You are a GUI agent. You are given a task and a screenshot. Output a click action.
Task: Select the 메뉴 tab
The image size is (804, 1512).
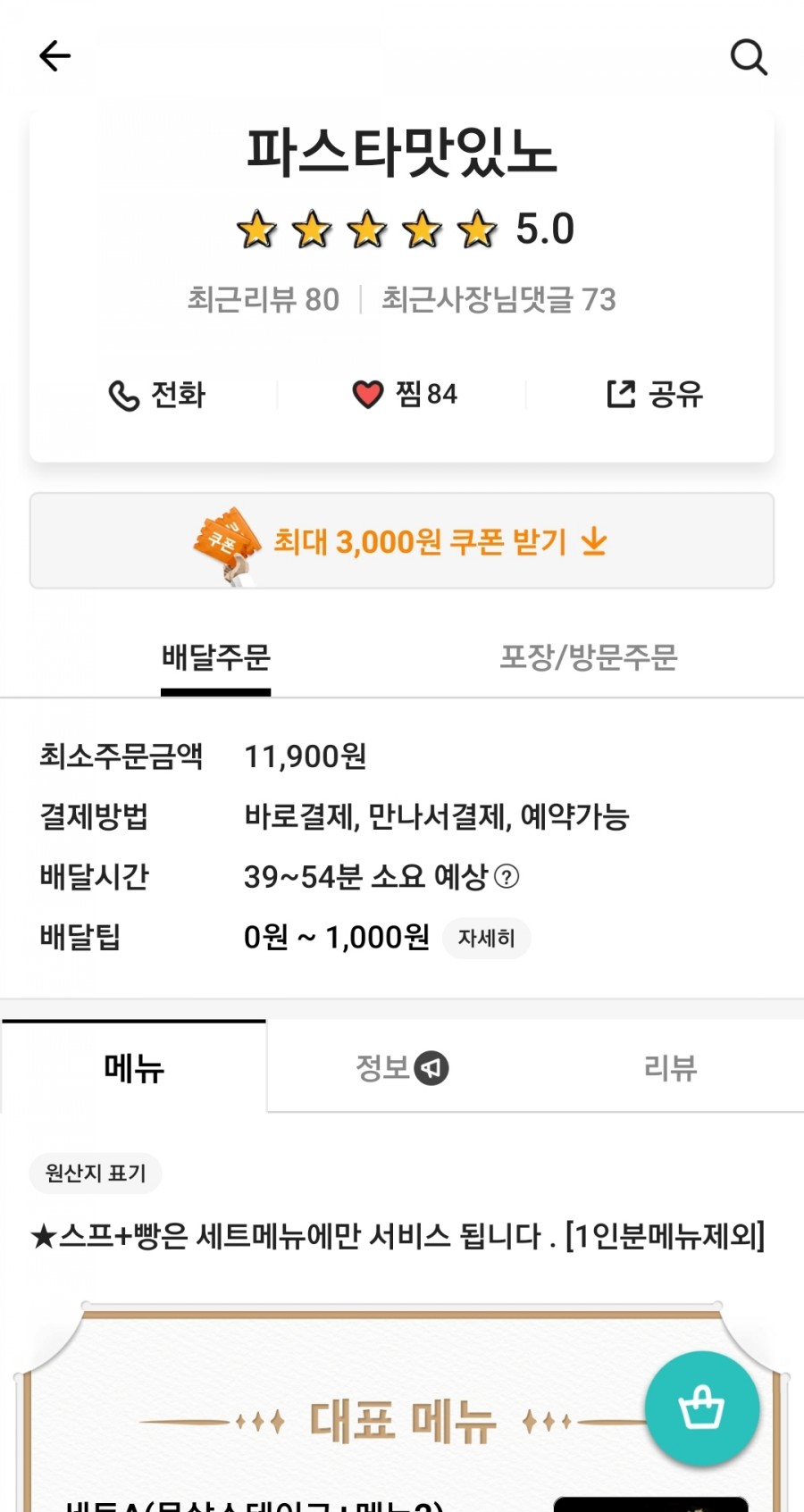coord(134,1067)
